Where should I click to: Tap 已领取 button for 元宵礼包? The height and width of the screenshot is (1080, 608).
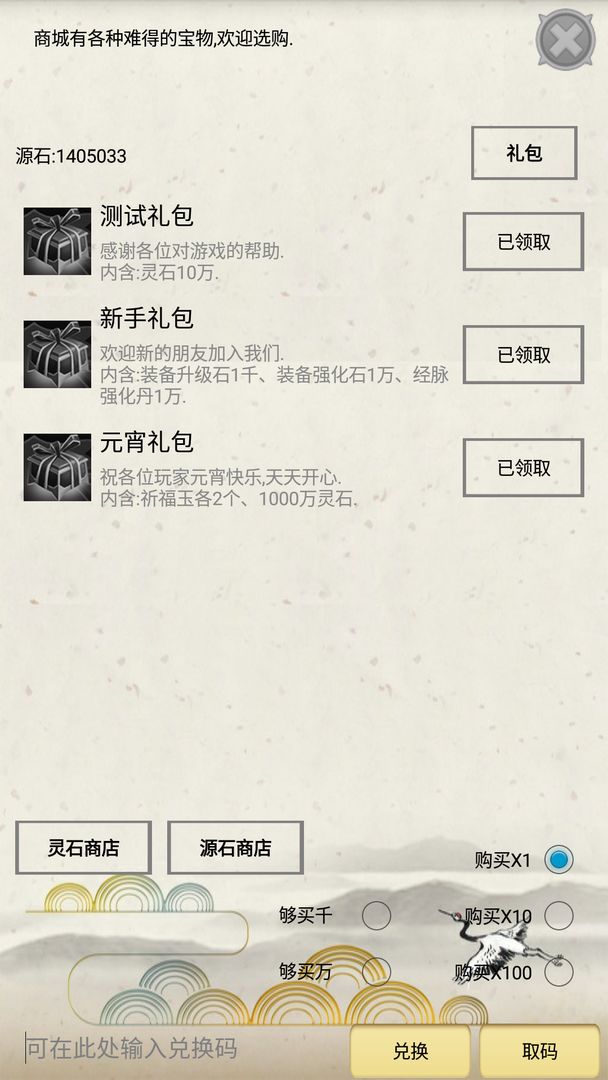point(523,468)
